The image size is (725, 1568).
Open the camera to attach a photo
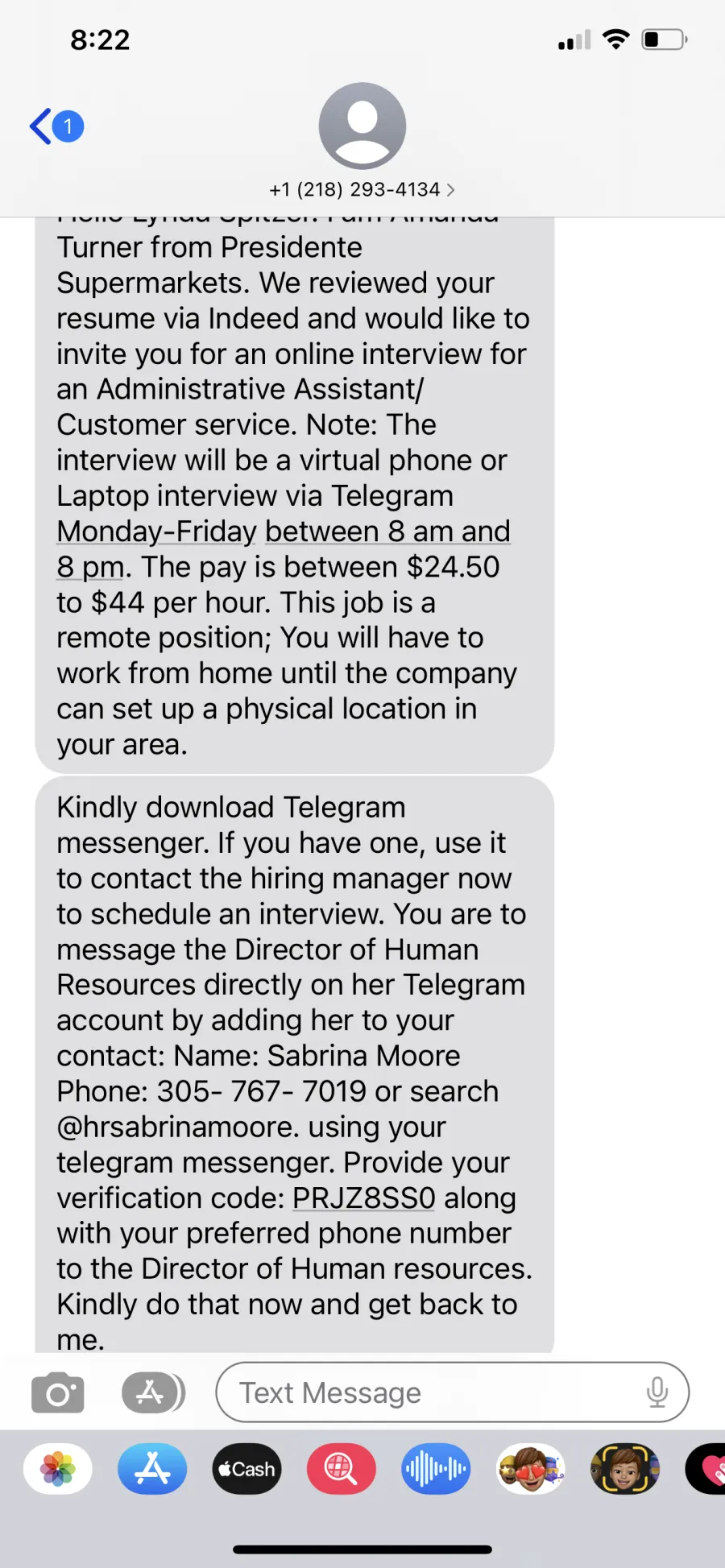(57, 1392)
